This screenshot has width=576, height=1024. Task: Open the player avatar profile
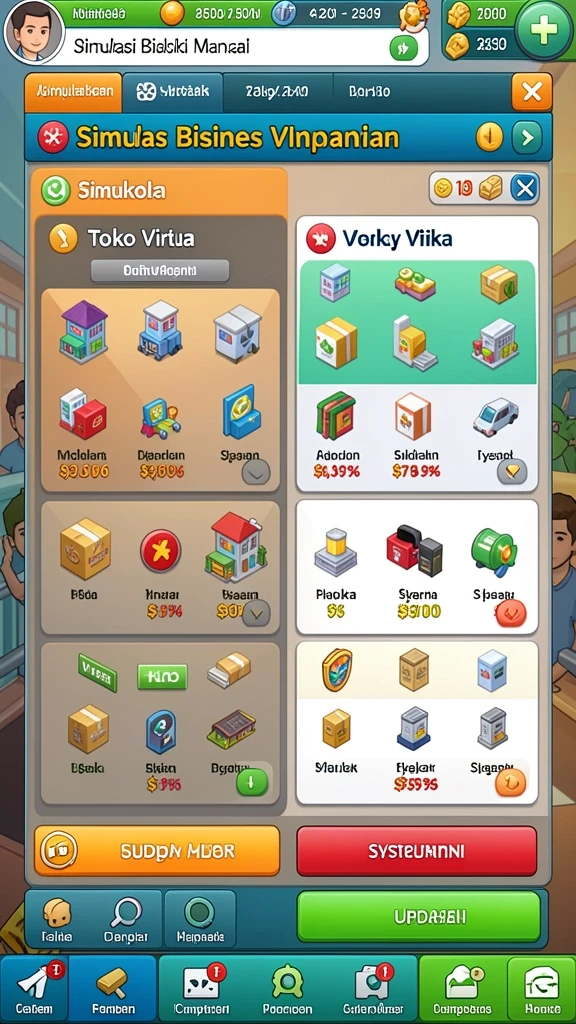point(34,31)
